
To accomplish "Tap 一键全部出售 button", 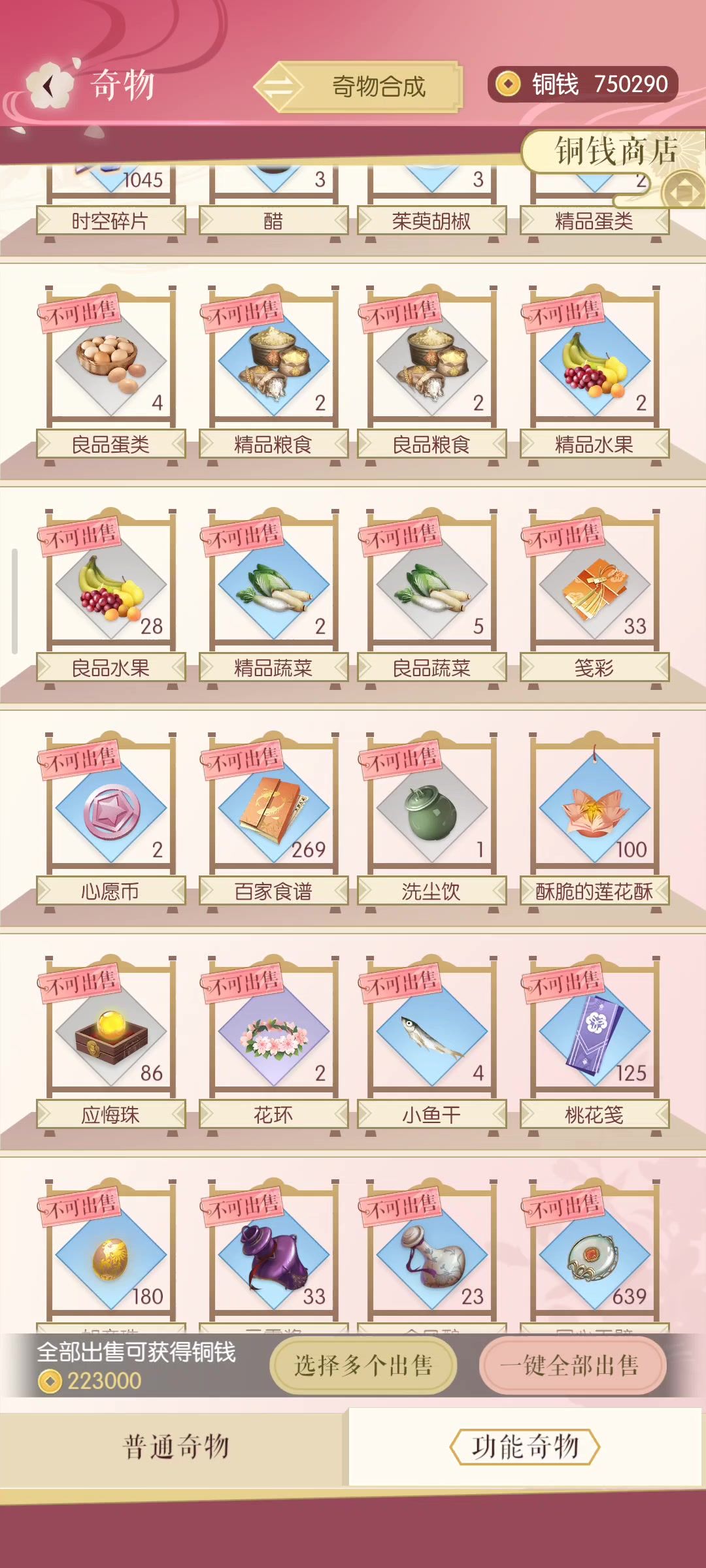I will click(573, 1365).
